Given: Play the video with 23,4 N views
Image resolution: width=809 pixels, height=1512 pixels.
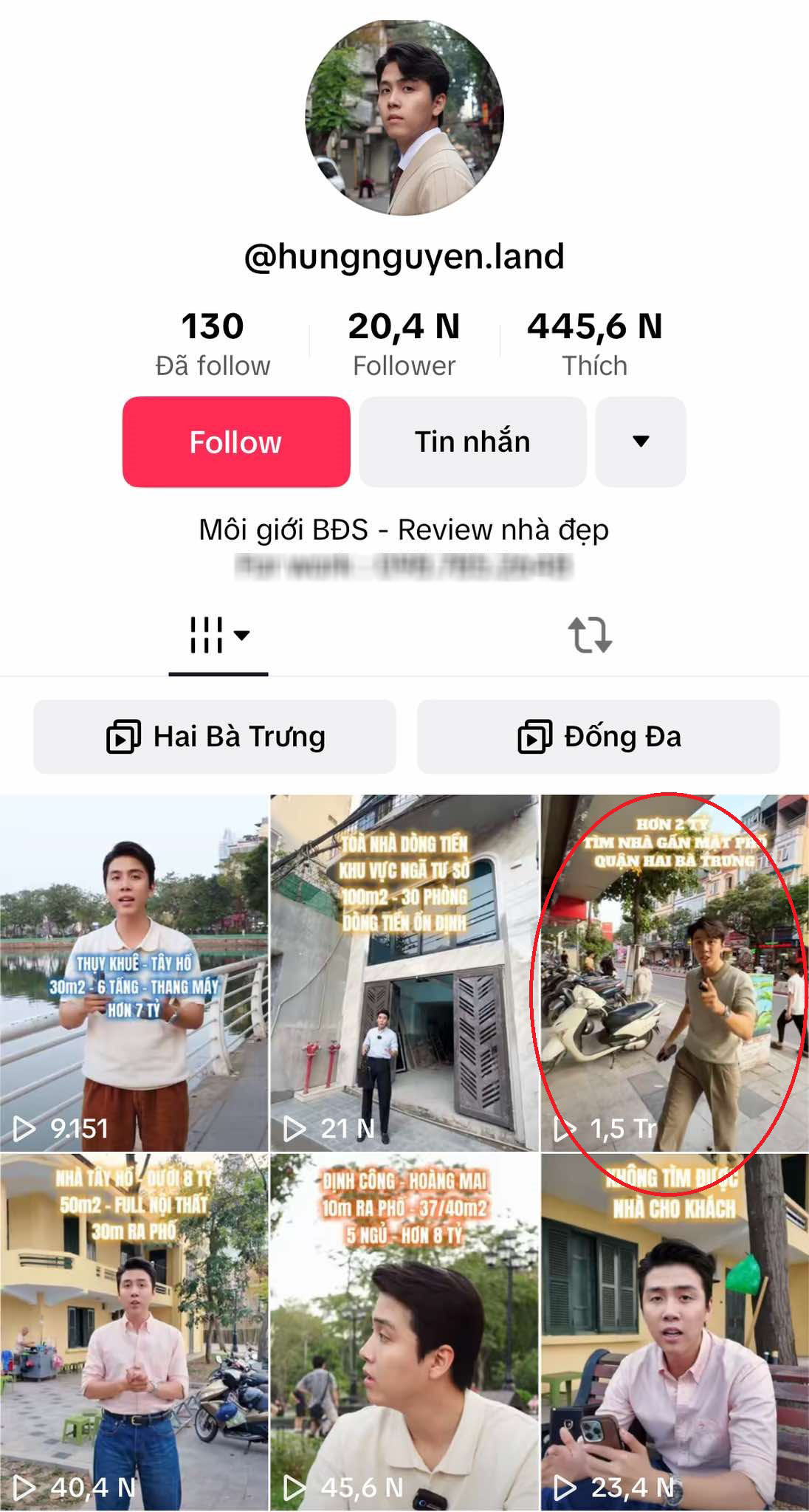Looking at the screenshot, I should (x=675, y=1333).
